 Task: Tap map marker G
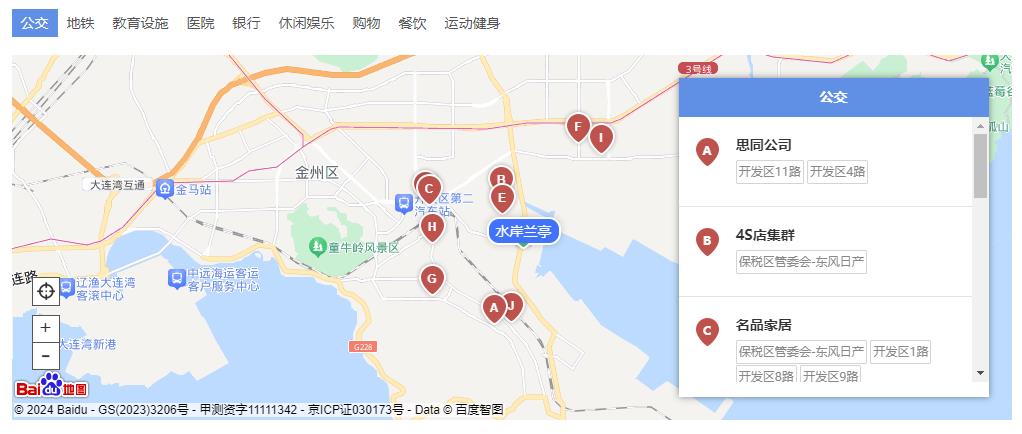[432, 278]
